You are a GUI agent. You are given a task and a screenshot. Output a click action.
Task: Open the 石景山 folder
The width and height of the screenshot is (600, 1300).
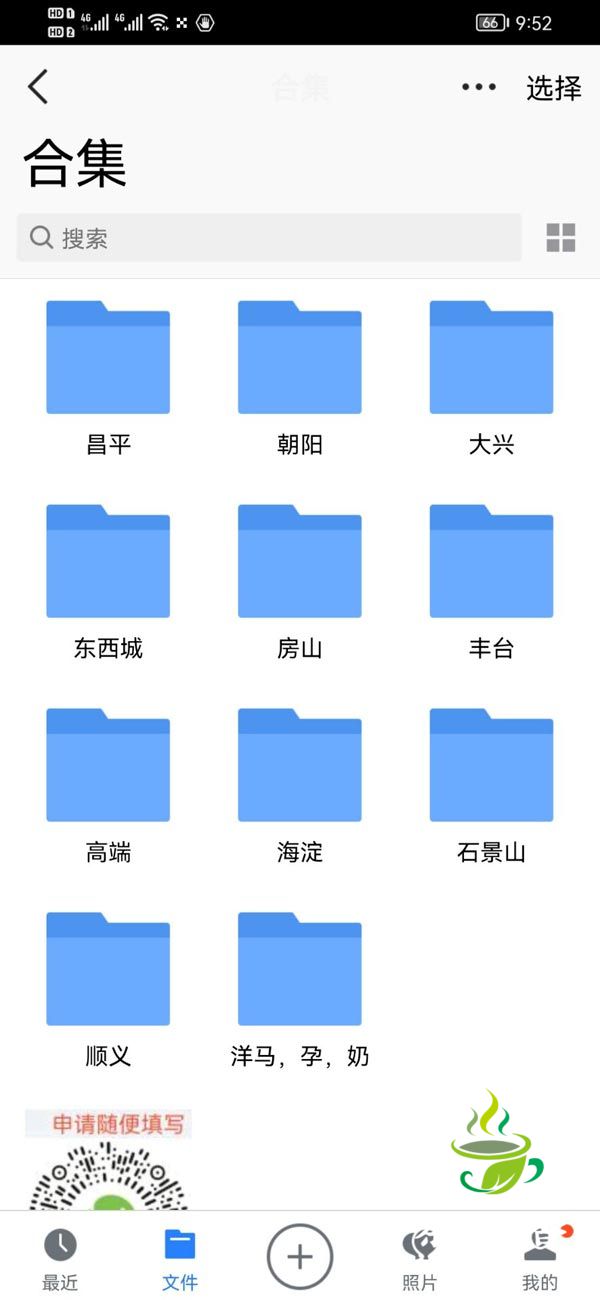[x=491, y=766]
